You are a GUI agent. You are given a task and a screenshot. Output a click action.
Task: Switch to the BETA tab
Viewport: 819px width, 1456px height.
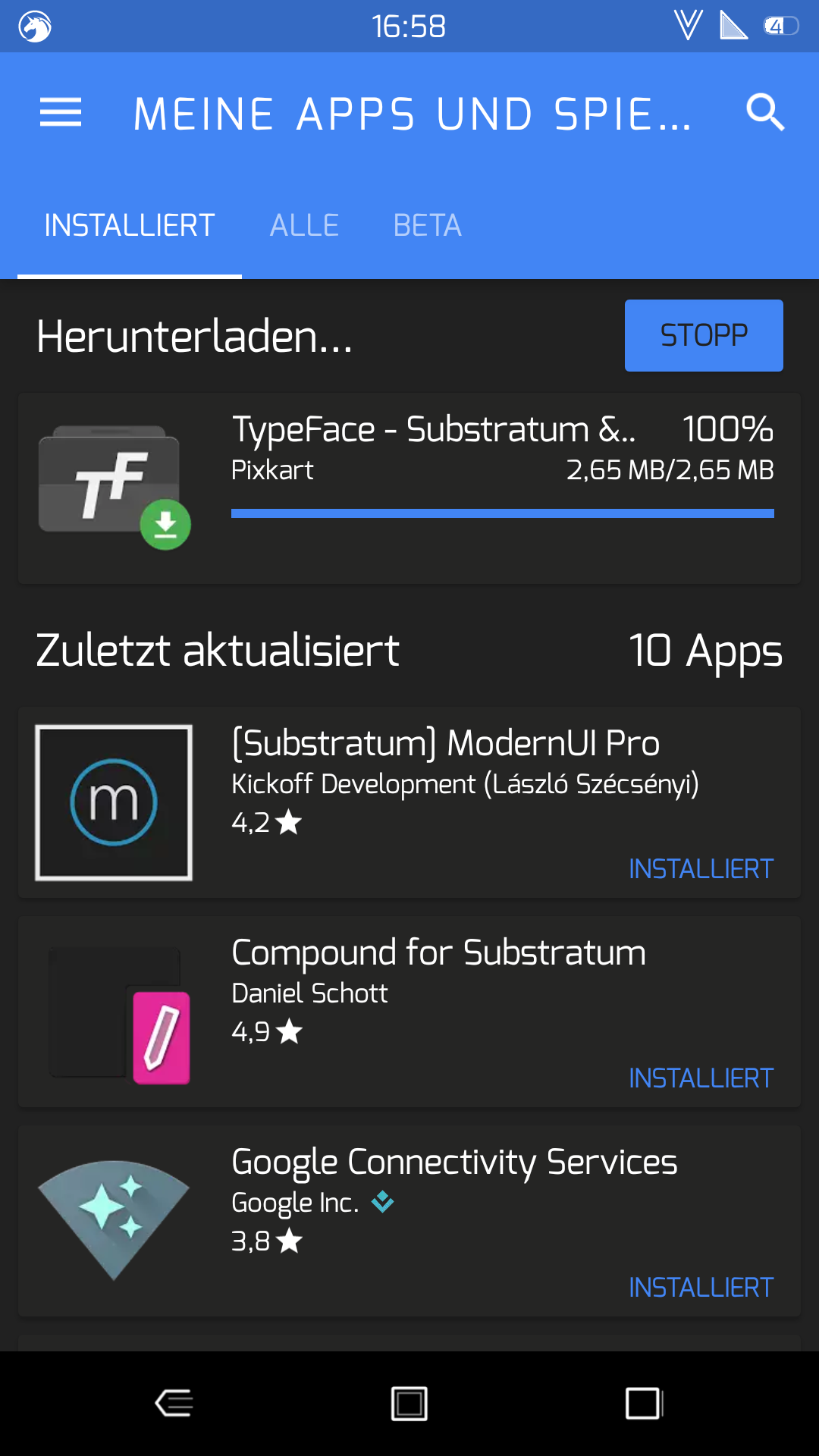[427, 225]
